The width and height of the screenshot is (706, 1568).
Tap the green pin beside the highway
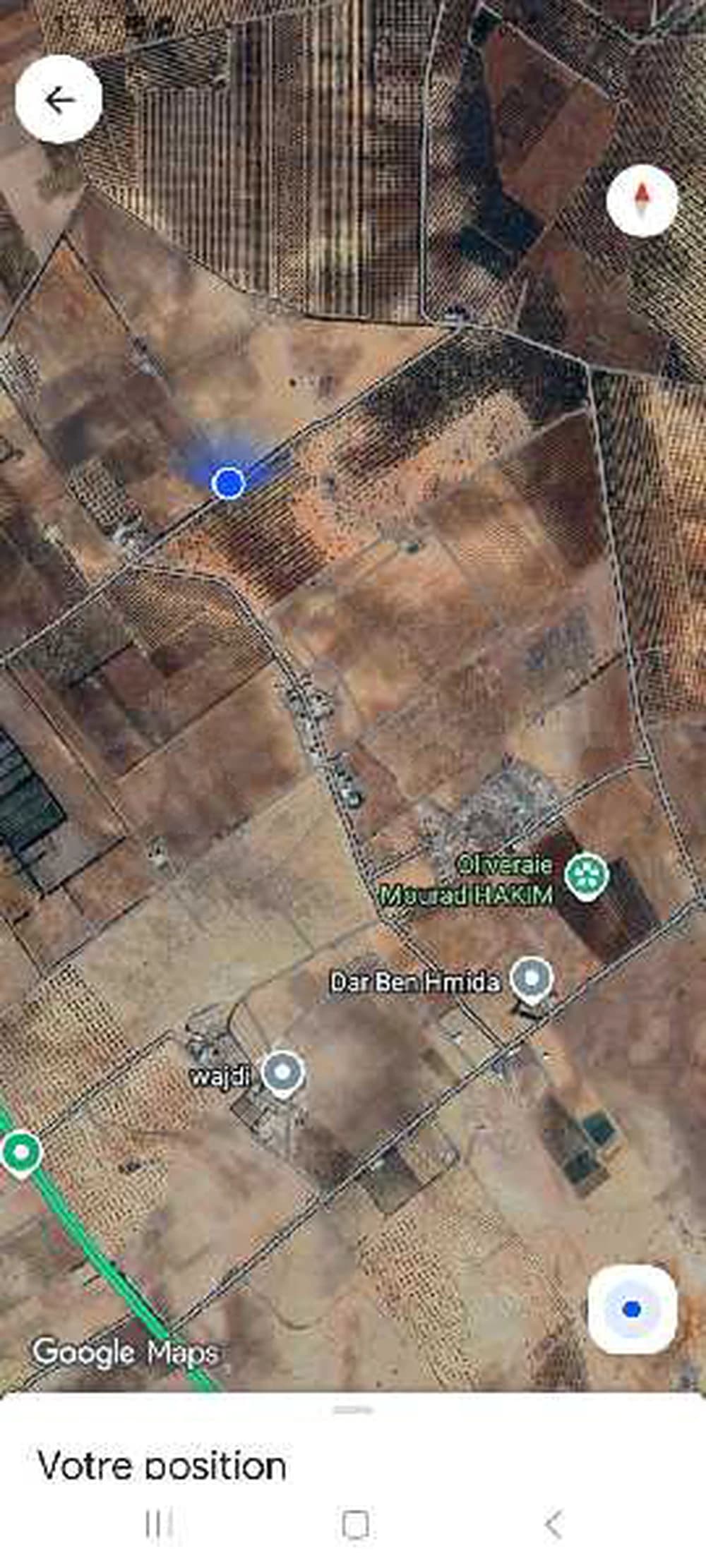click(21, 1152)
